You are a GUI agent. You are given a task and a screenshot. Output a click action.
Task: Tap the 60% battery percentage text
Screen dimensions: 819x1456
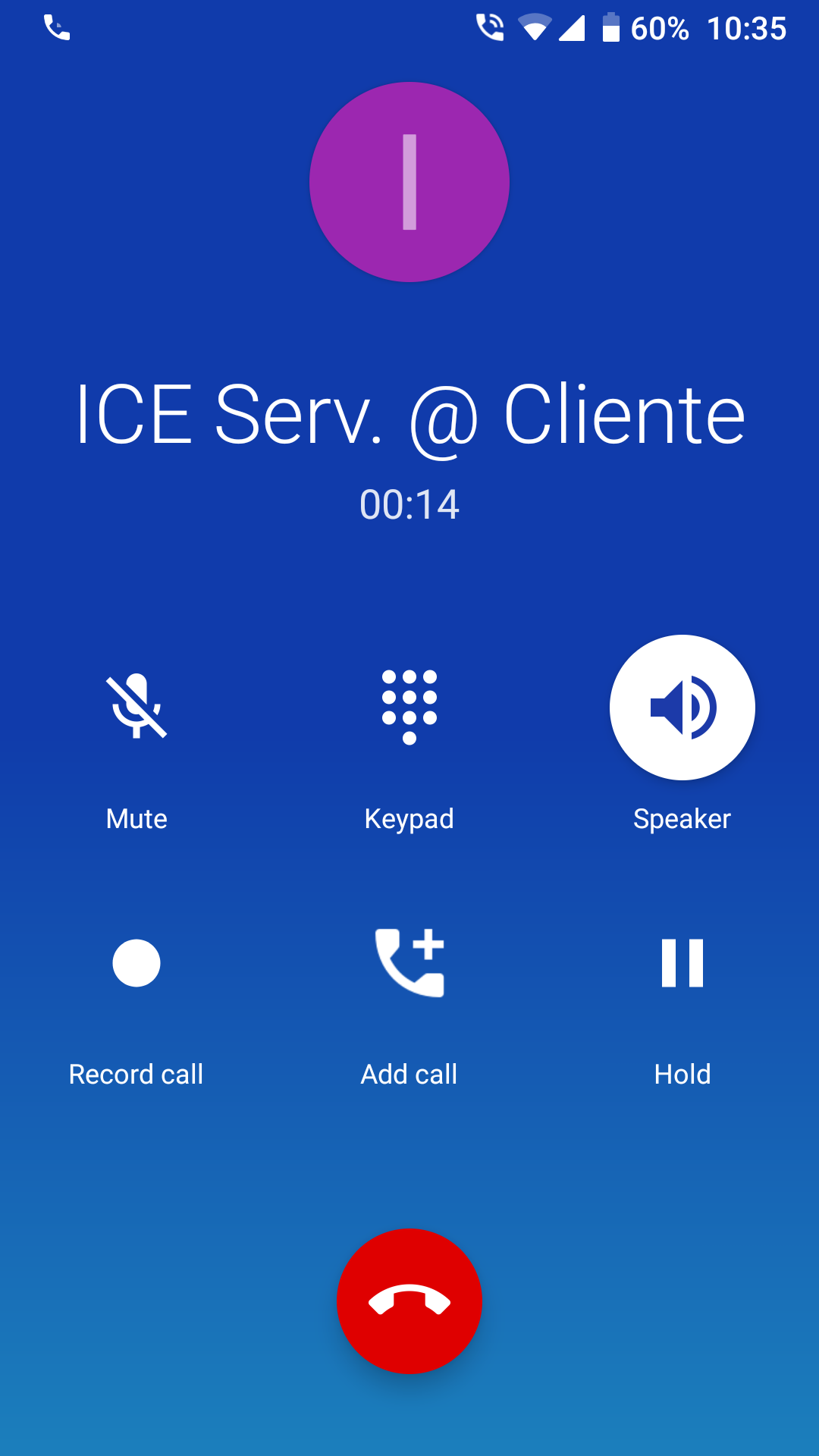click(x=661, y=28)
